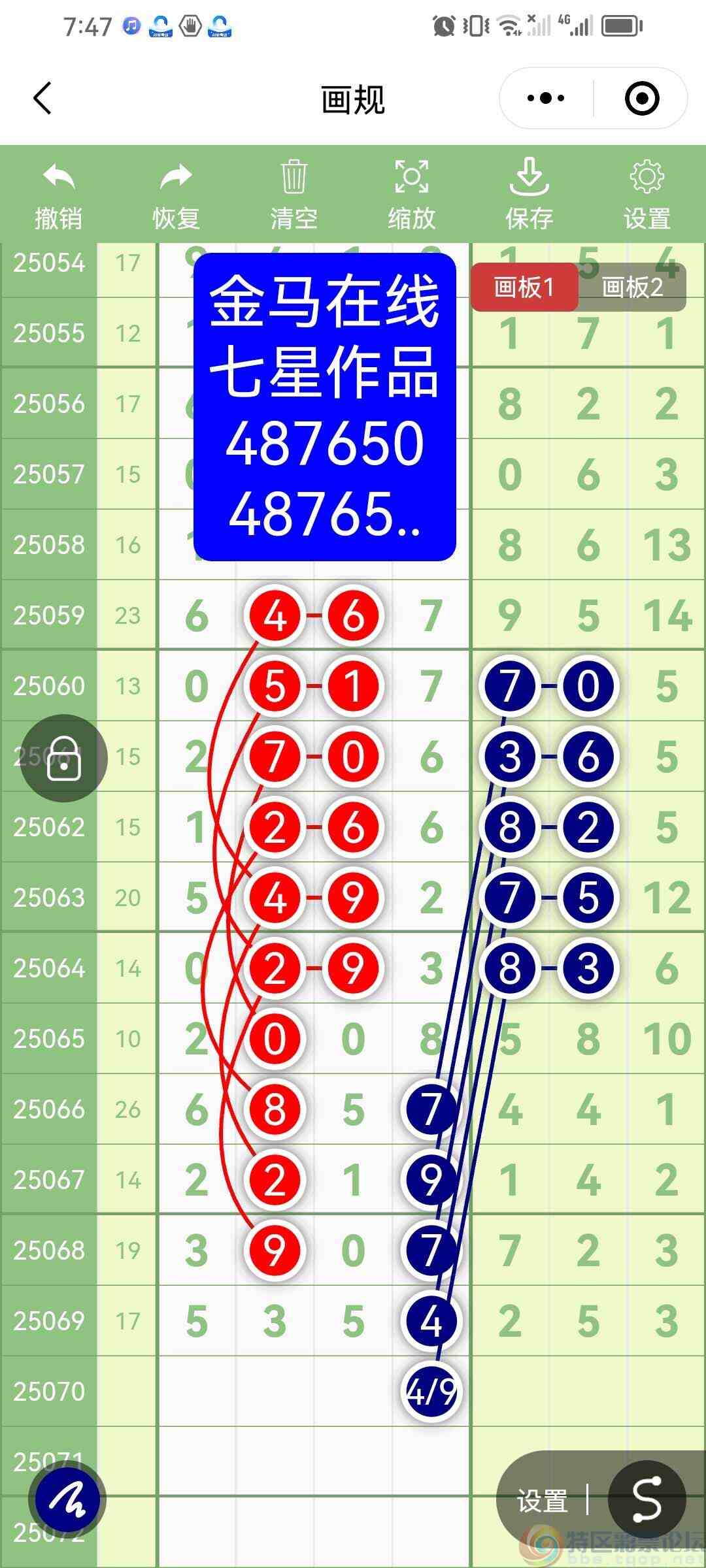Switch to 画板2
Image resolution: width=706 pixels, height=1568 pixels.
pyautogui.click(x=632, y=287)
